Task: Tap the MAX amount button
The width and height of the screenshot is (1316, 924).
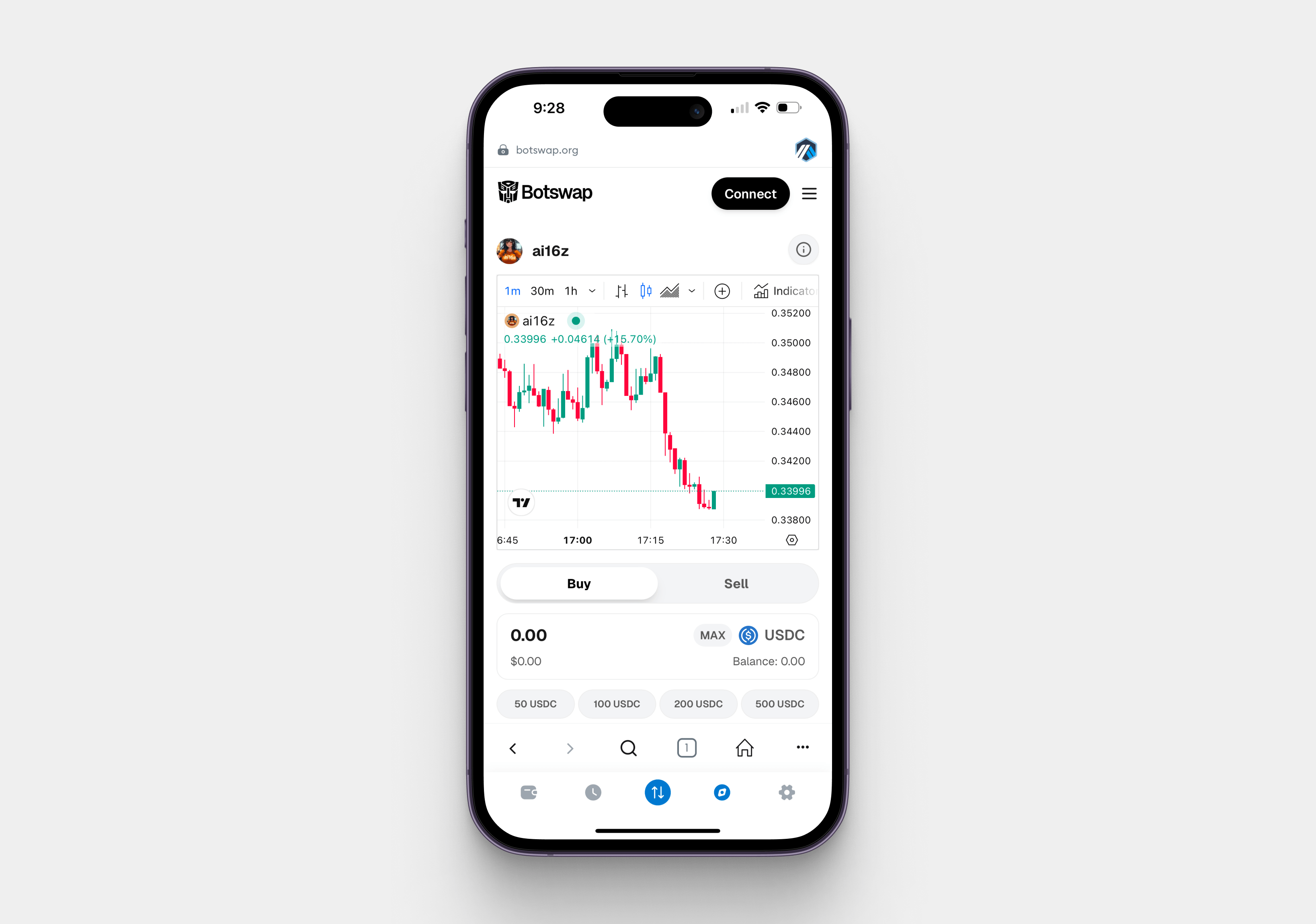Action: point(712,635)
